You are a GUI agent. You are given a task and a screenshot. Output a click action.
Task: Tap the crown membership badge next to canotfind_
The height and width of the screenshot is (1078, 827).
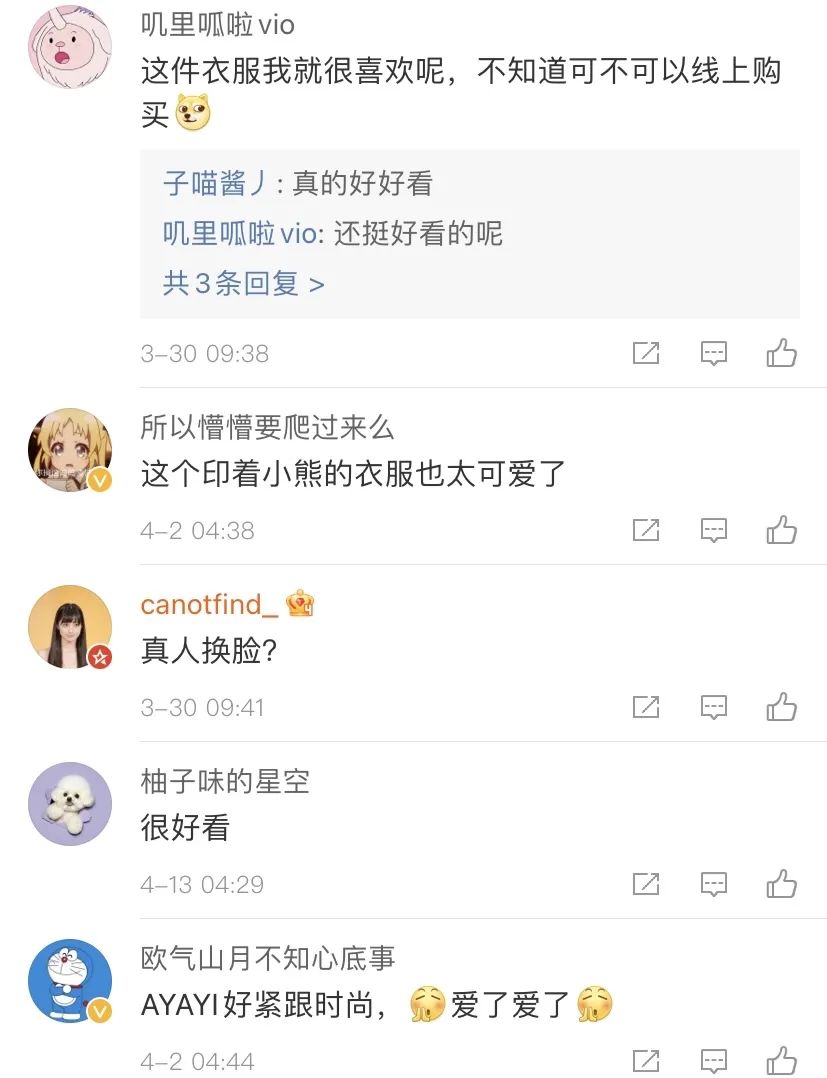pos(299,603)
